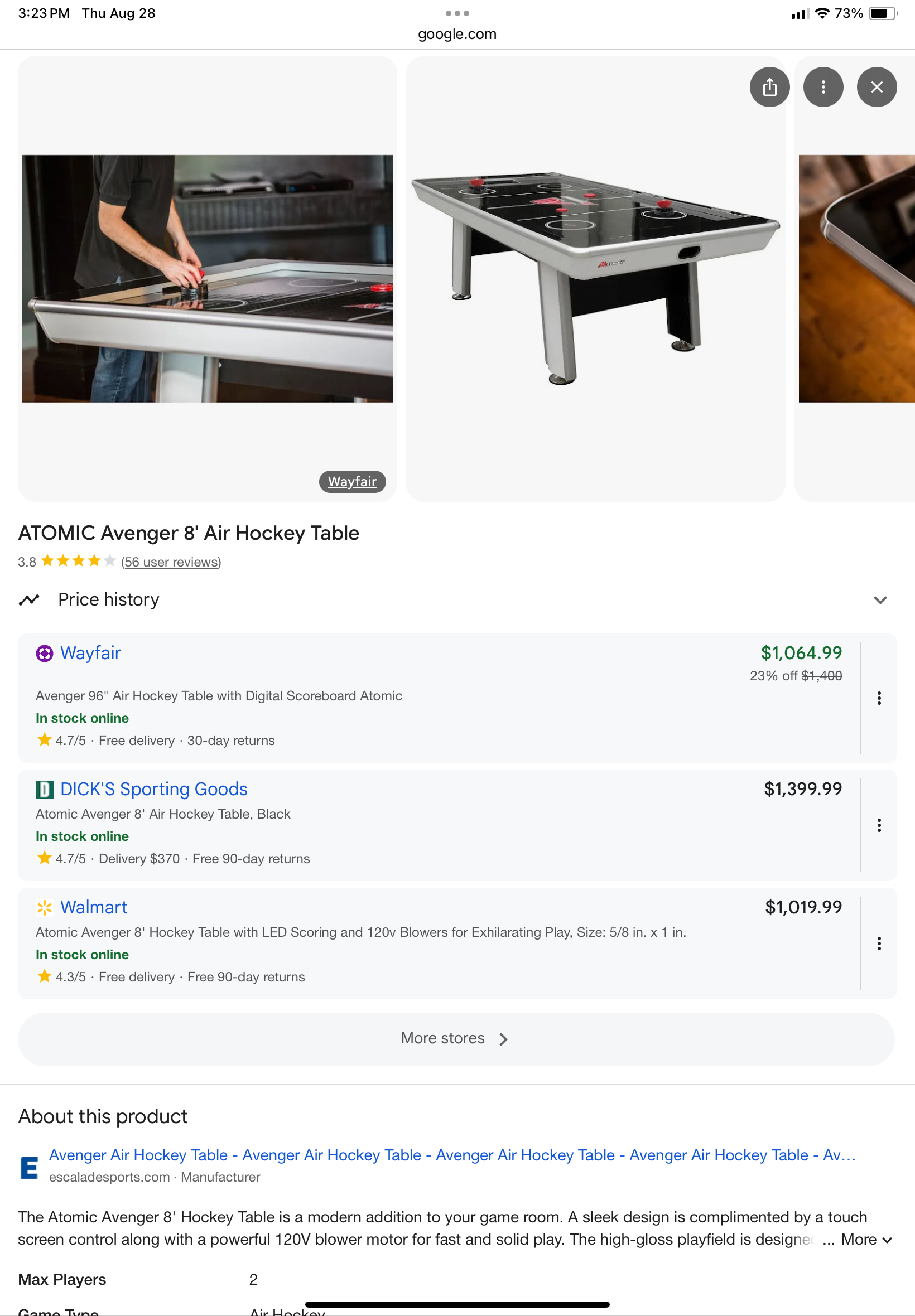This screenshot has height=1316, width=915.
Task: Share this product
Action: [x=769, y=87]
